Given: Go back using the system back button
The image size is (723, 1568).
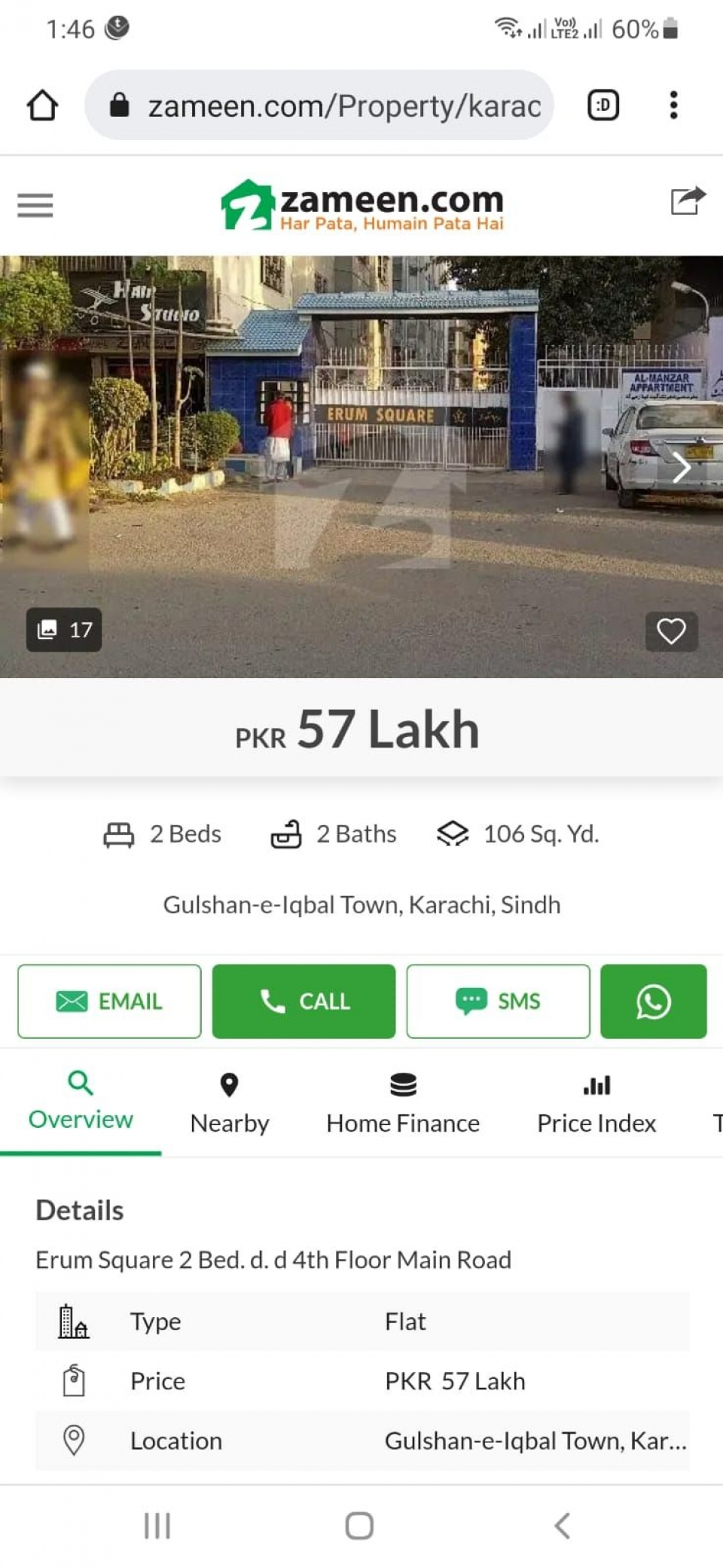Looking at the screenshot, I should pyautogui.click(x=562, y=1526).
